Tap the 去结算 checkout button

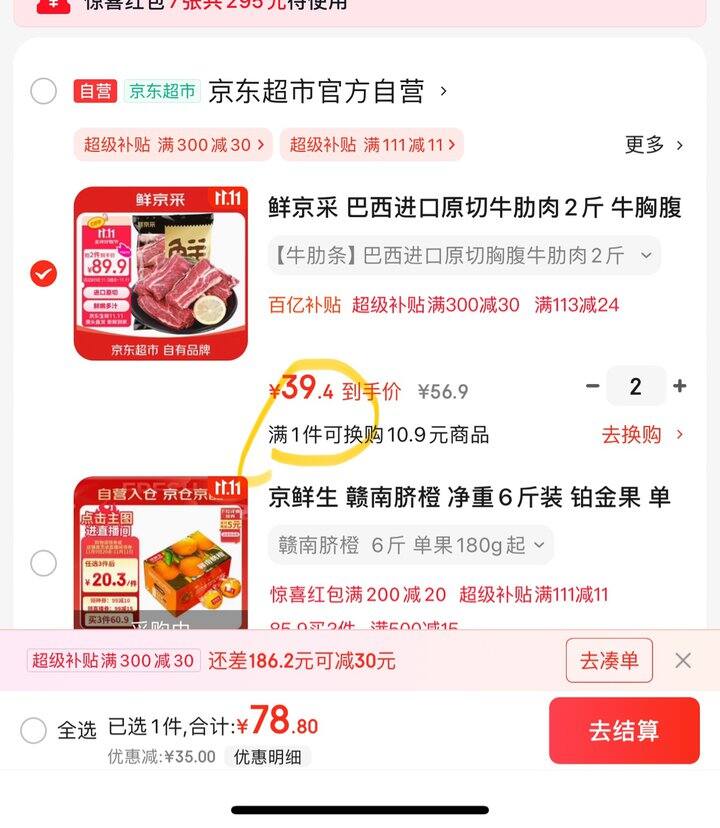[625, 731]
